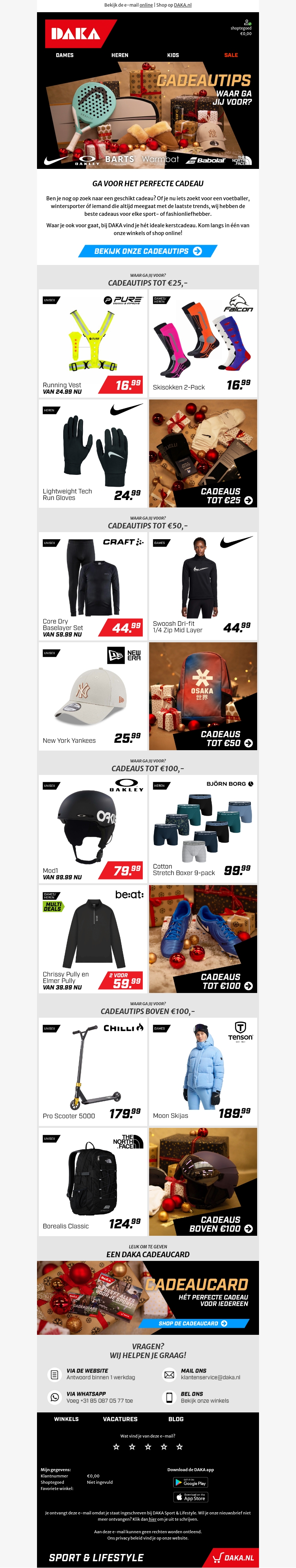Image resolution: width=296 pixels, height=1568 pixels.
Task: Open Cadeaus tot €50 tile
Action: coord(203,696)
